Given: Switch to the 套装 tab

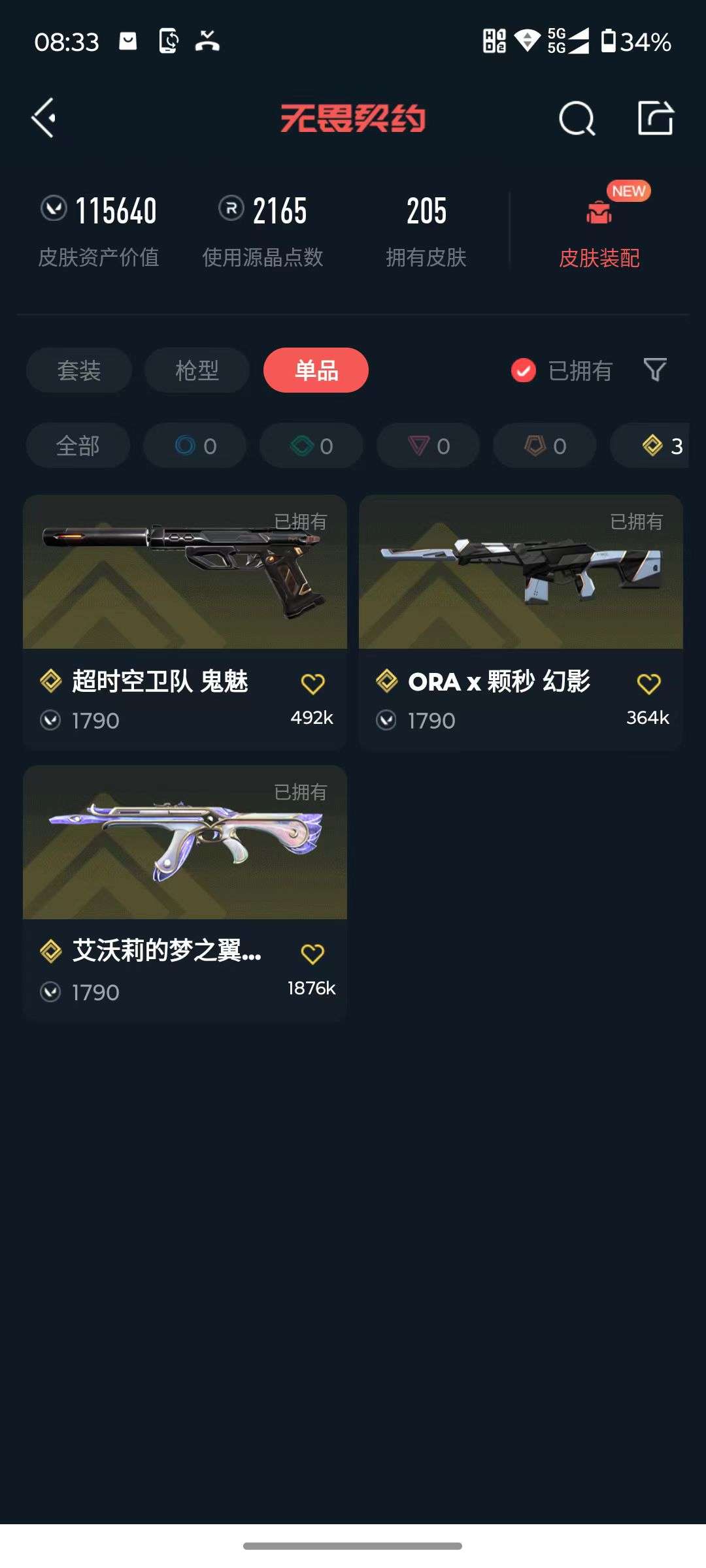Looking at the screenshot, I should pyautogui.click(x=78, y=370).
